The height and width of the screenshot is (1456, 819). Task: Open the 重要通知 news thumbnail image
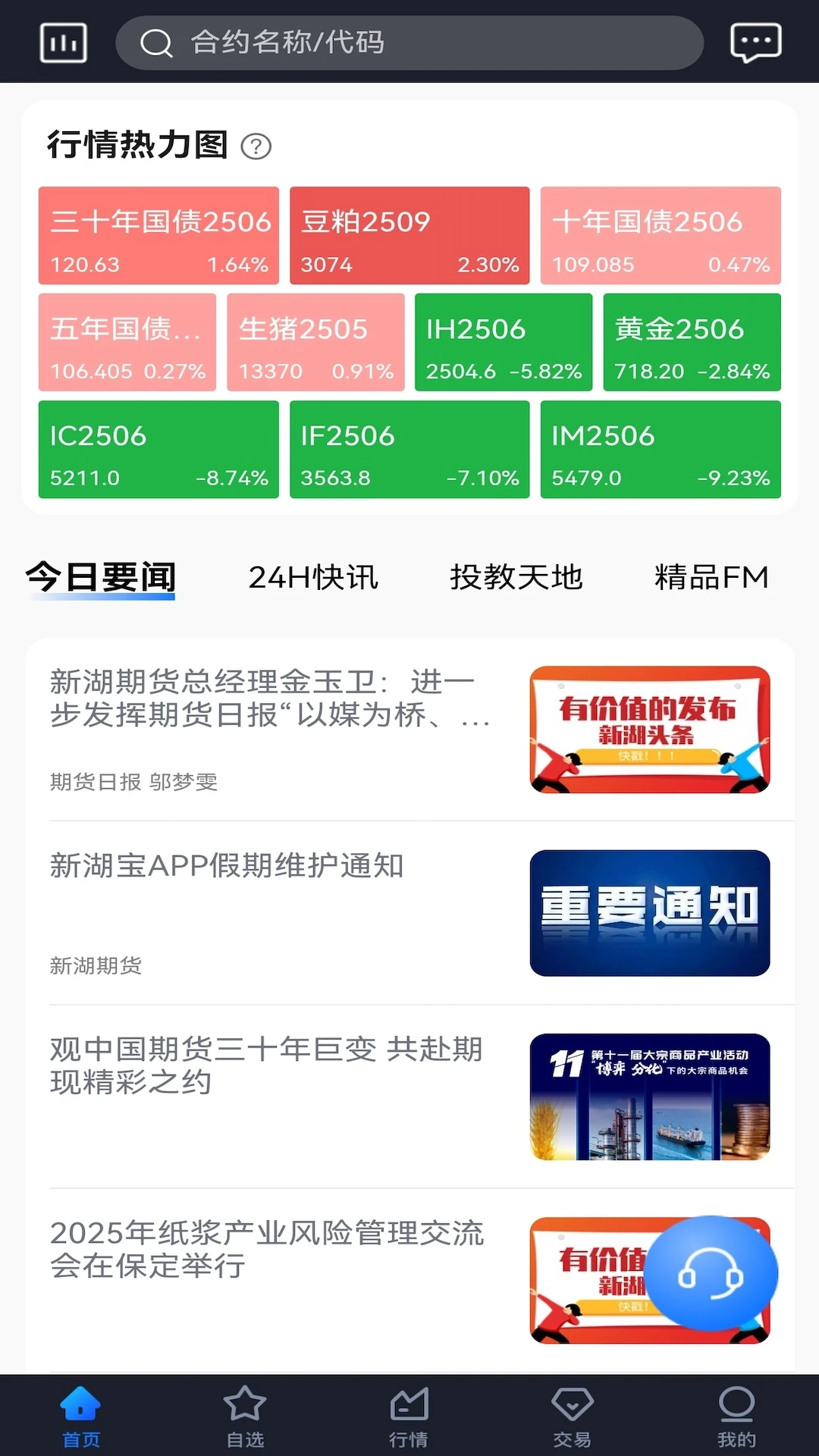click(x=650, y=912)
